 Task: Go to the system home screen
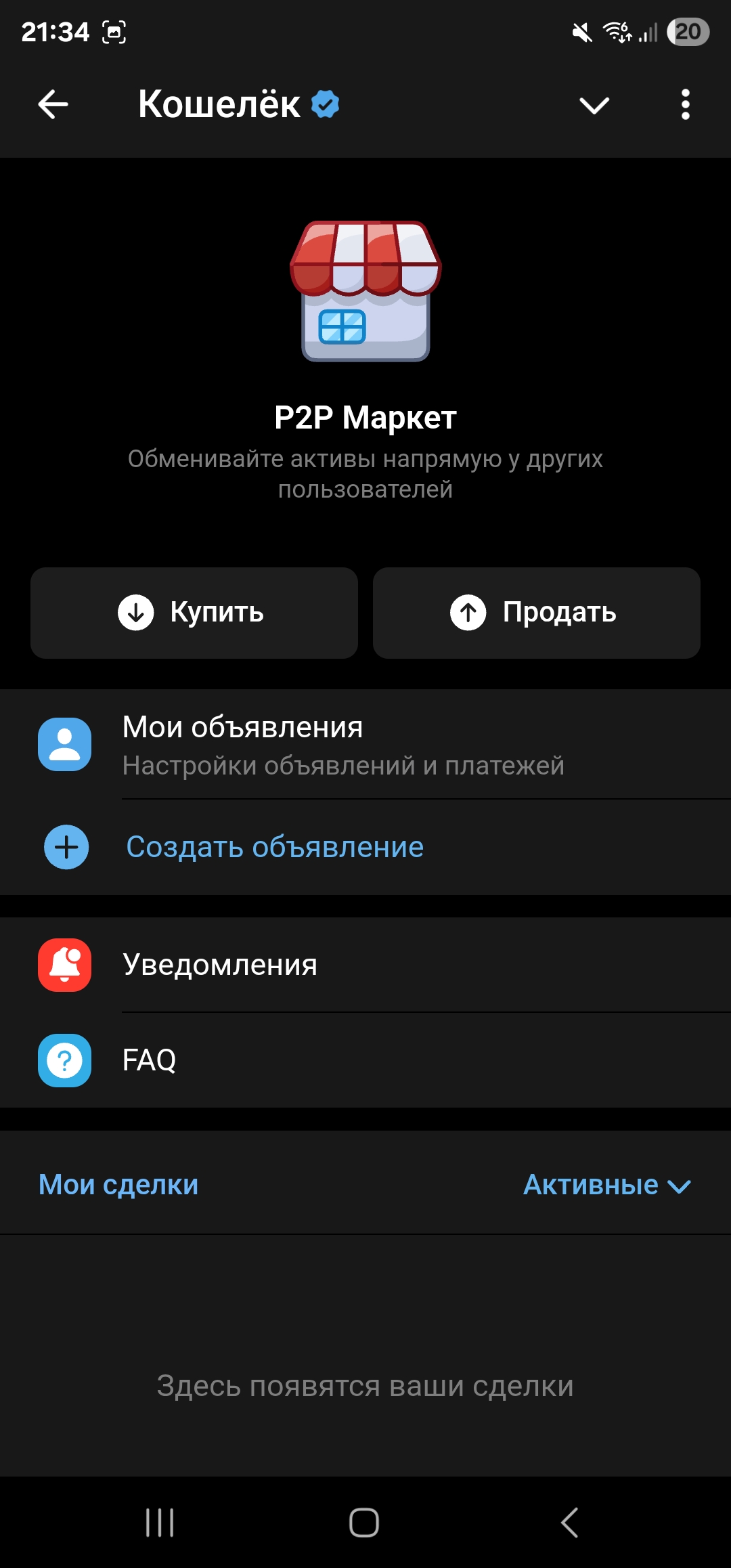pyautogui.click(x=364, y=1523)
